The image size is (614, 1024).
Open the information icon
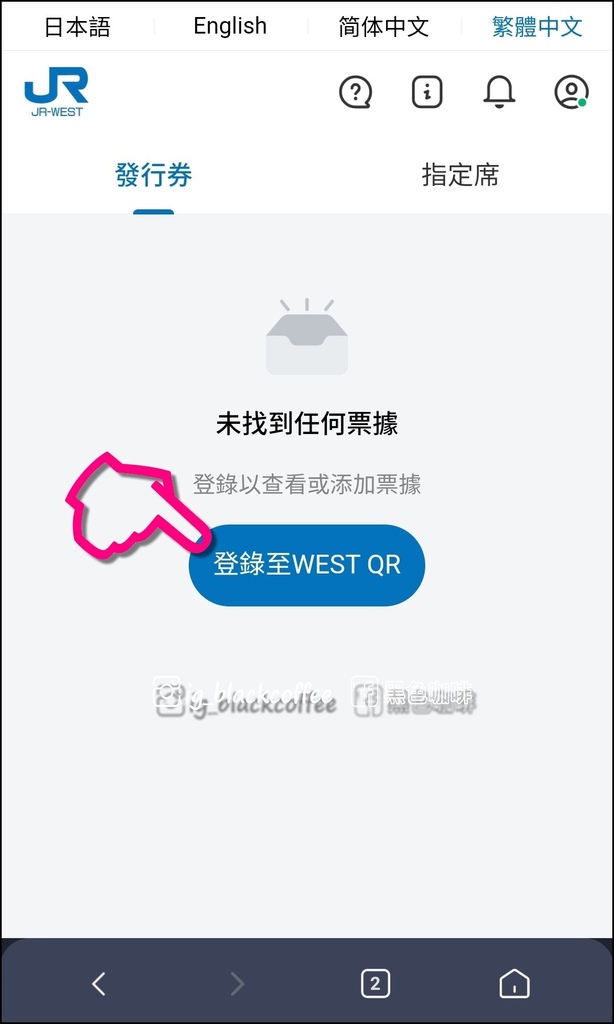coord(427,92)
